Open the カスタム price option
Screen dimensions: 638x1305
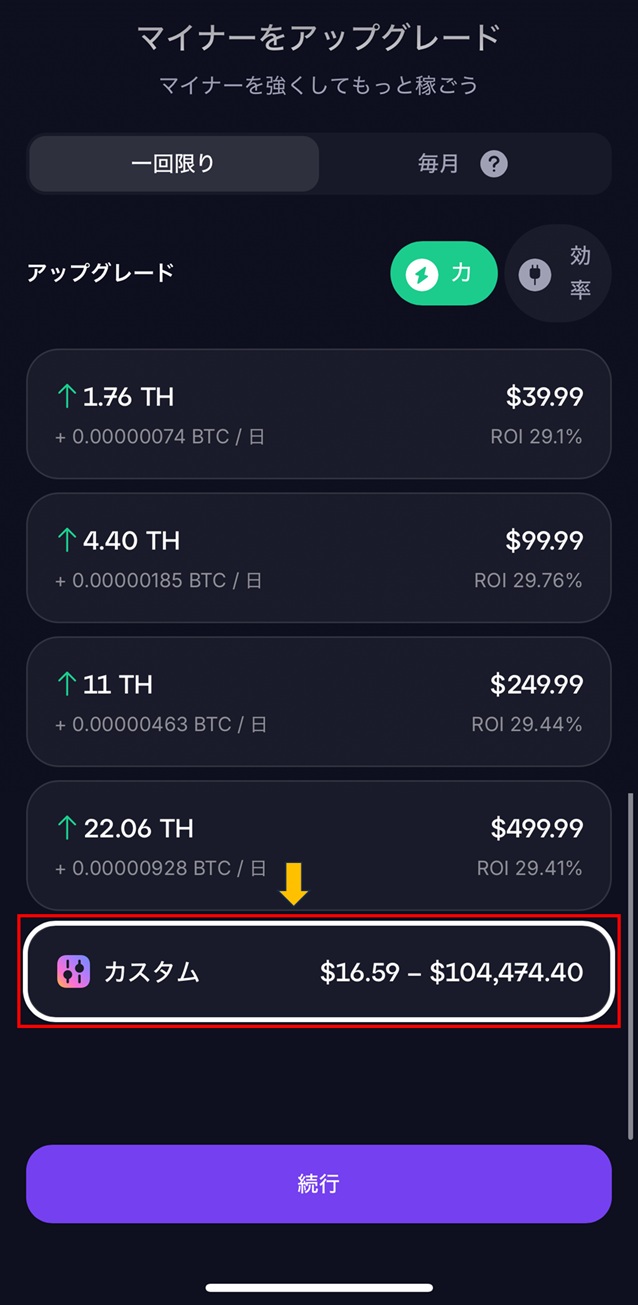tap(318, 971)
